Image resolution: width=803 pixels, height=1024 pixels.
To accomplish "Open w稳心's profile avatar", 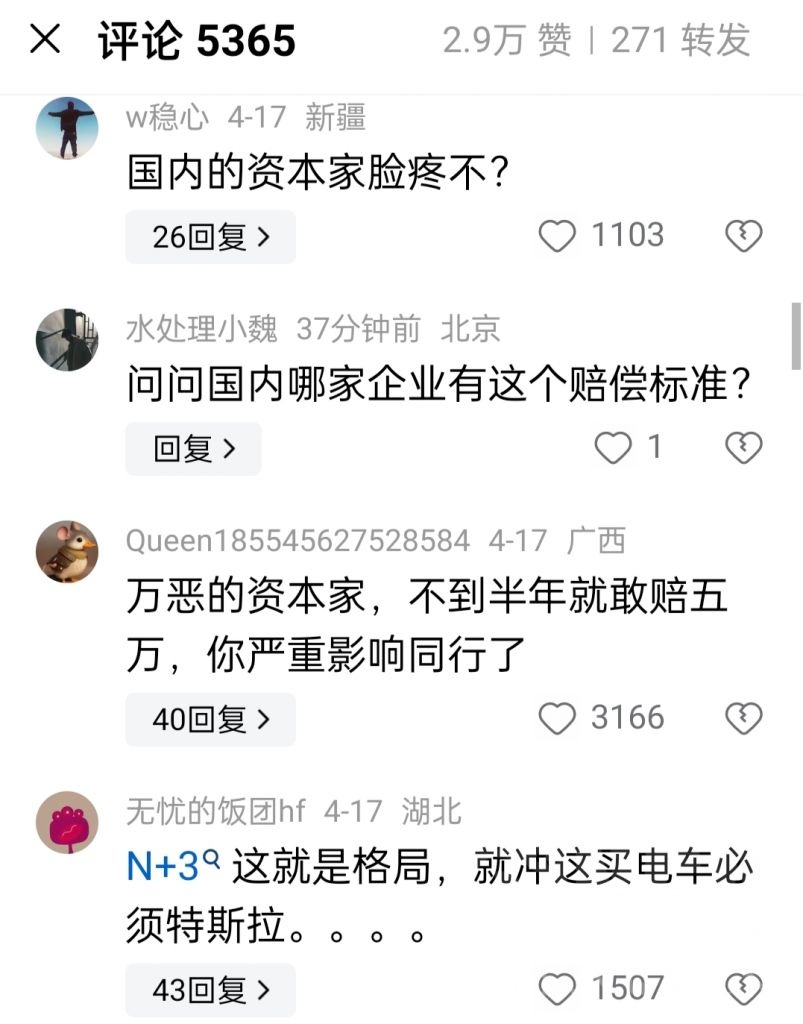I will 67,127.
